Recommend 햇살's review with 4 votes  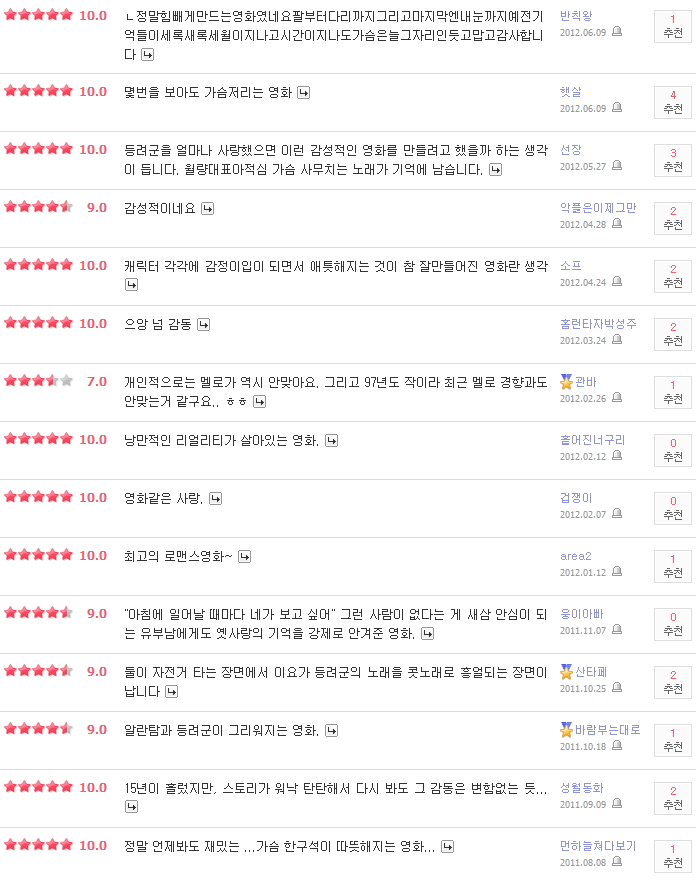673,102
